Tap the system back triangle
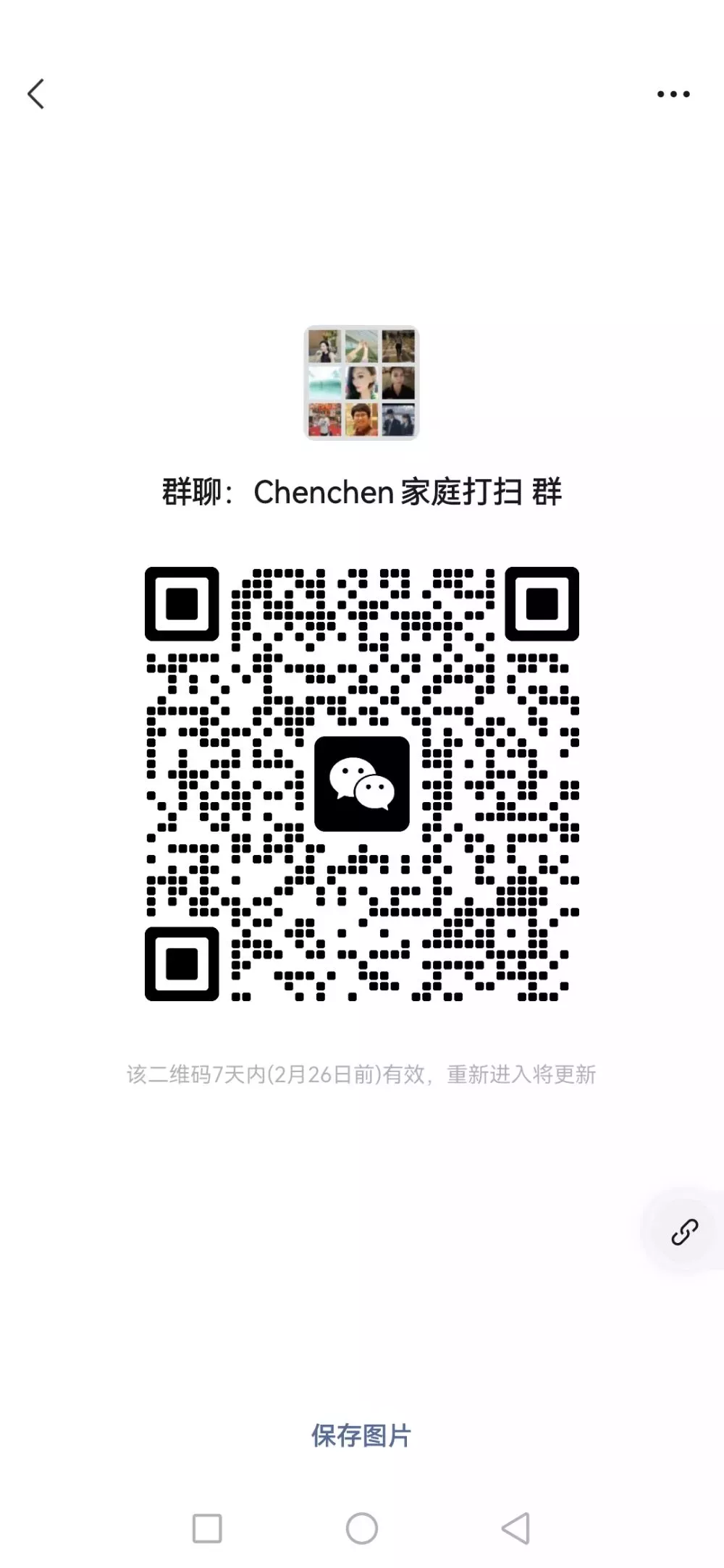Image resolution: width=724 pixels, height=1568 pixels. tap(515, 1529)
